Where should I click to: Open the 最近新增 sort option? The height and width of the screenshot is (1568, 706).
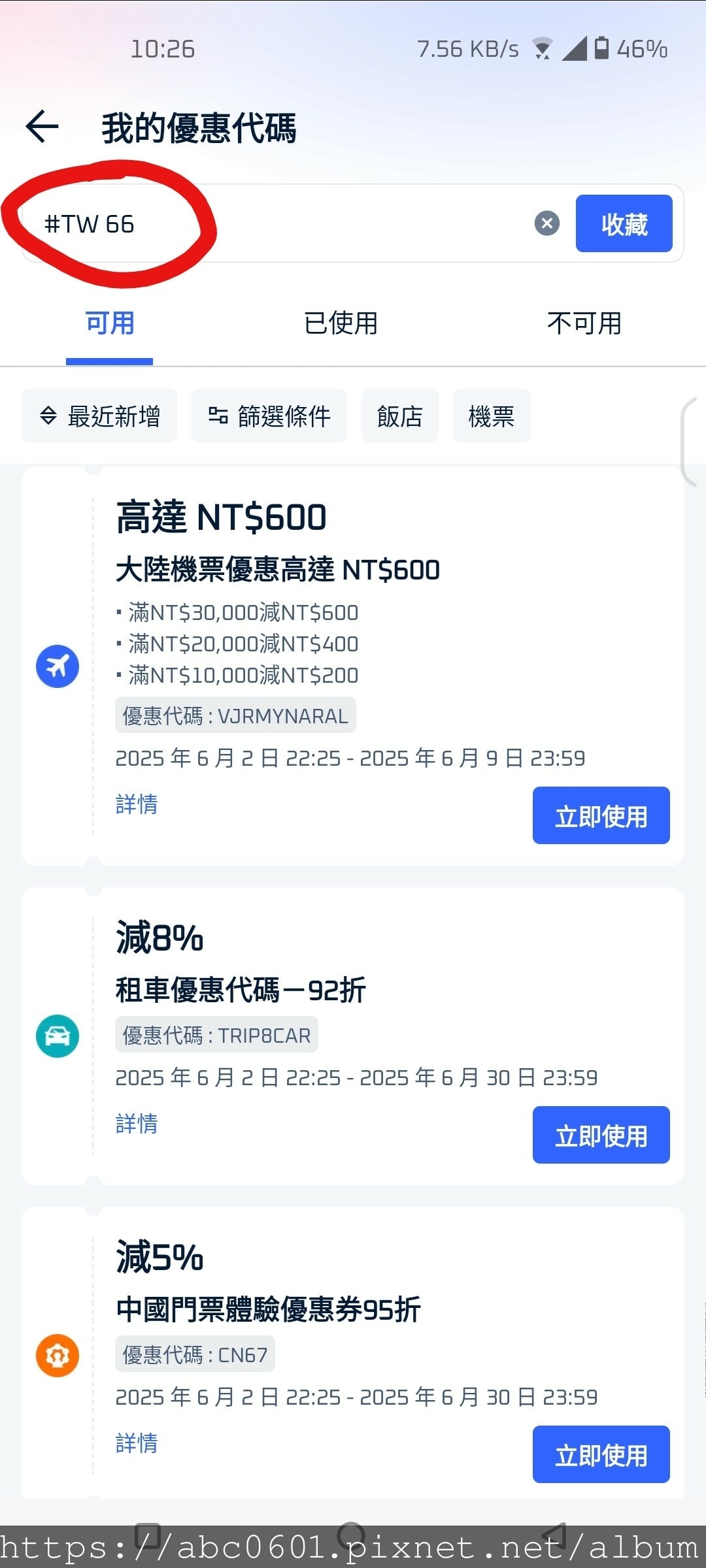click(x=99, y=416)
